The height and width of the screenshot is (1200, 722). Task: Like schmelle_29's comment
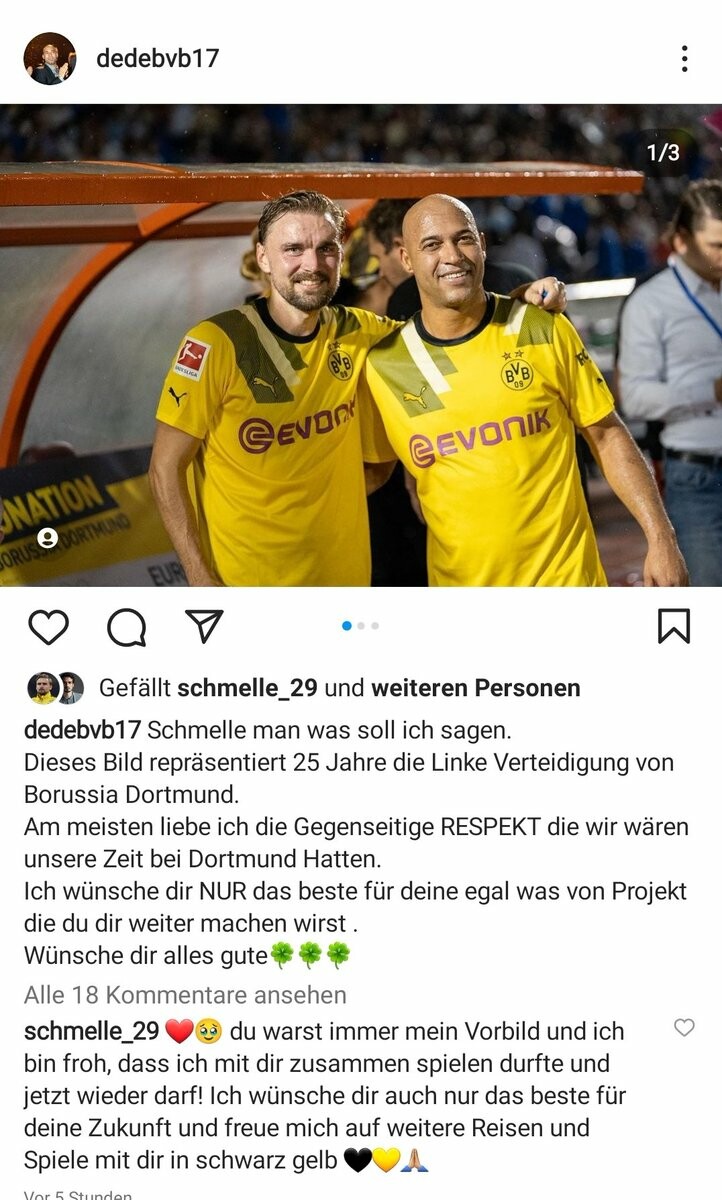pyautogui.click(x=684, y=1027)
